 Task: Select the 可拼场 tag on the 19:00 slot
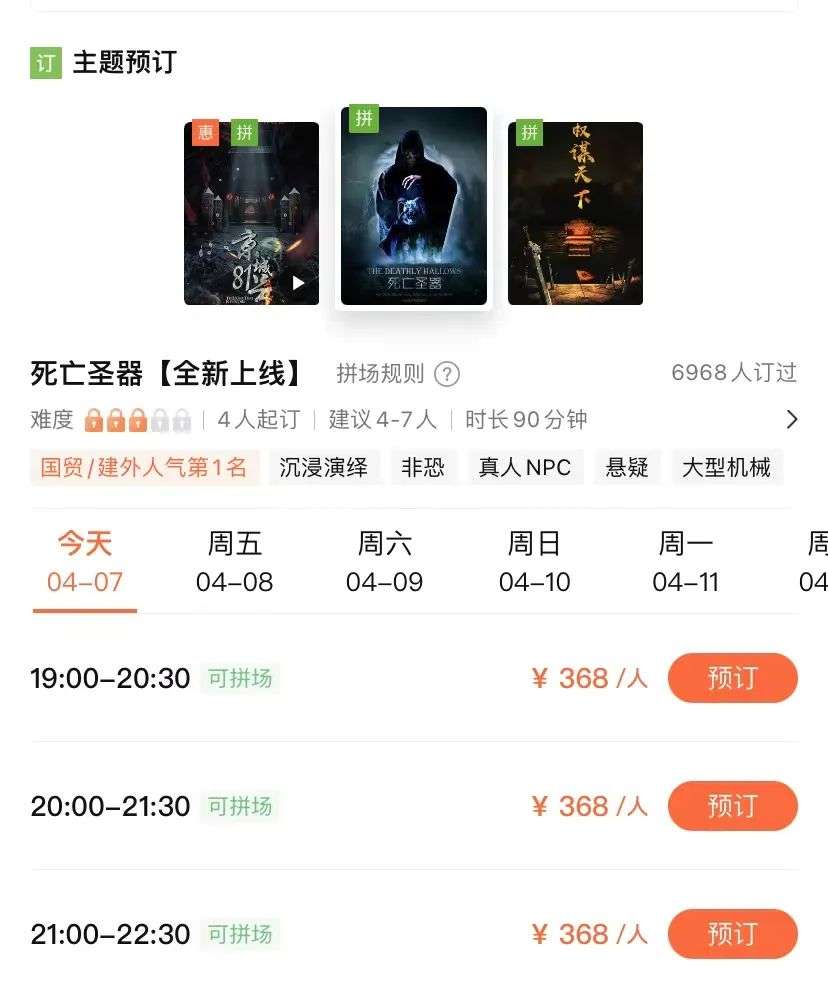240,678
